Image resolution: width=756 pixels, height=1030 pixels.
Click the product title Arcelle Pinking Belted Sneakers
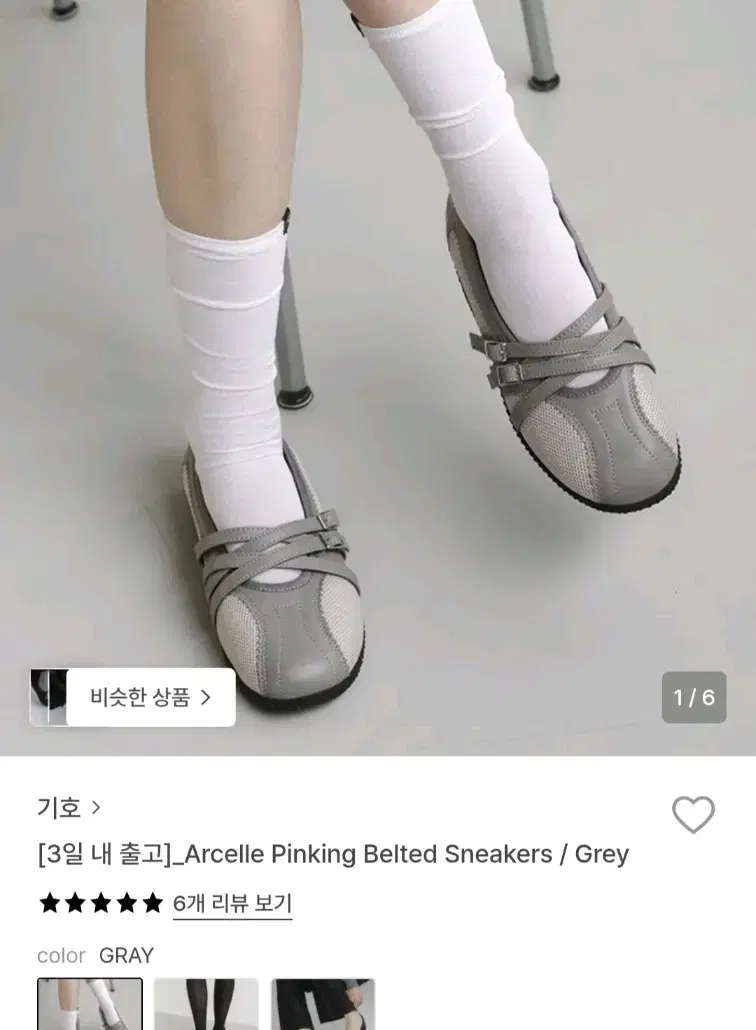point(331,854)
